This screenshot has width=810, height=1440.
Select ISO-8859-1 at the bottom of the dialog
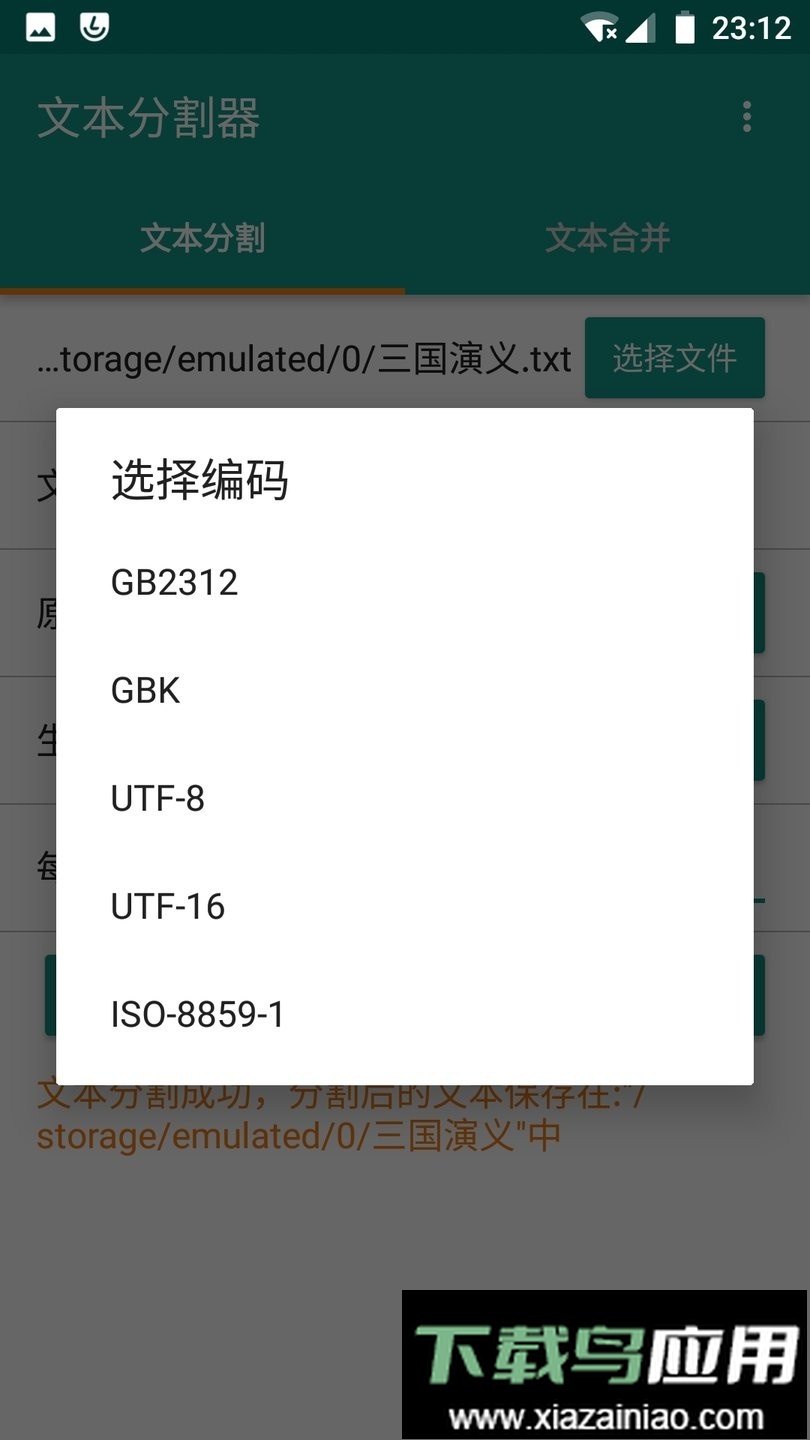[x=196, y=1014]
